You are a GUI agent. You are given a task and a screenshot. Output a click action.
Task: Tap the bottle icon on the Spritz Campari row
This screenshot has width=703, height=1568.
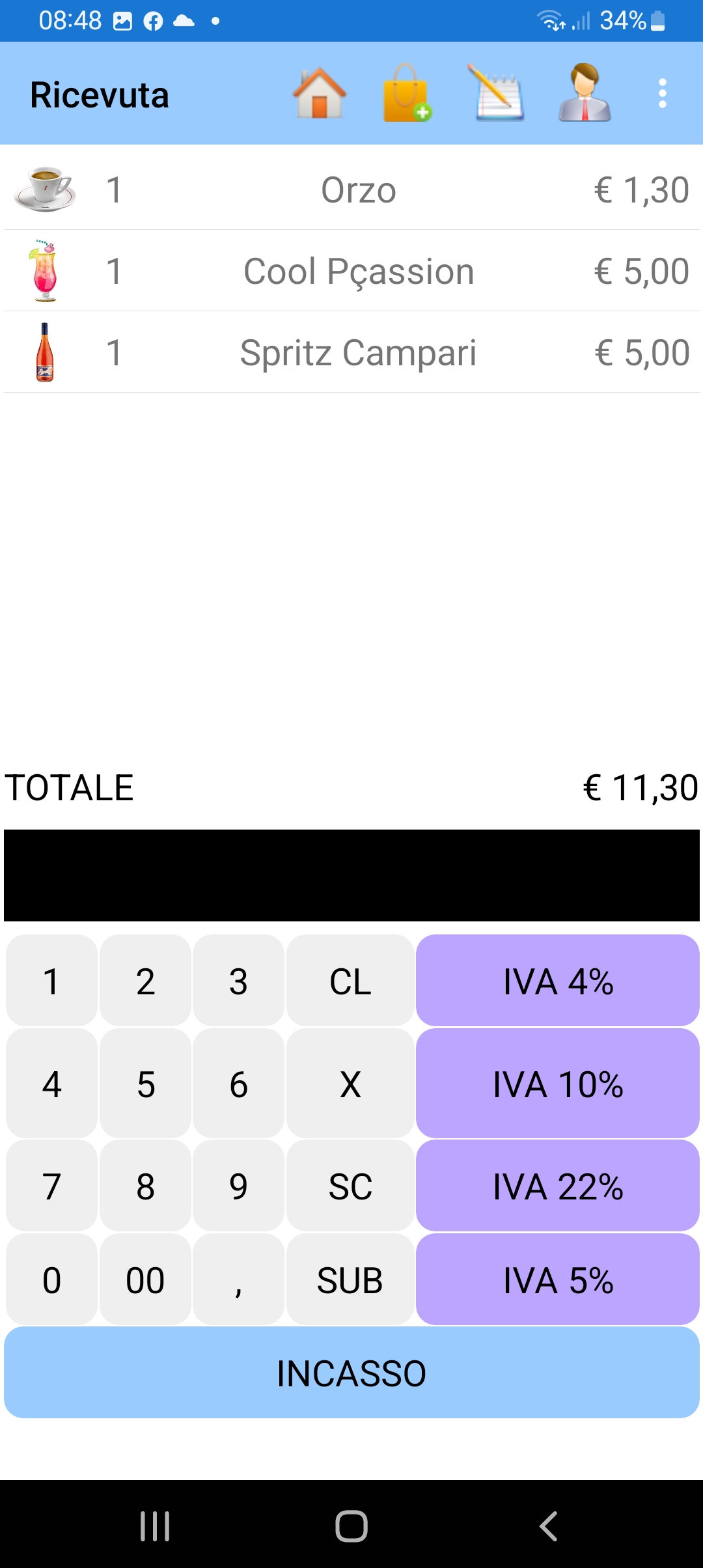click(x=44, y=352)
